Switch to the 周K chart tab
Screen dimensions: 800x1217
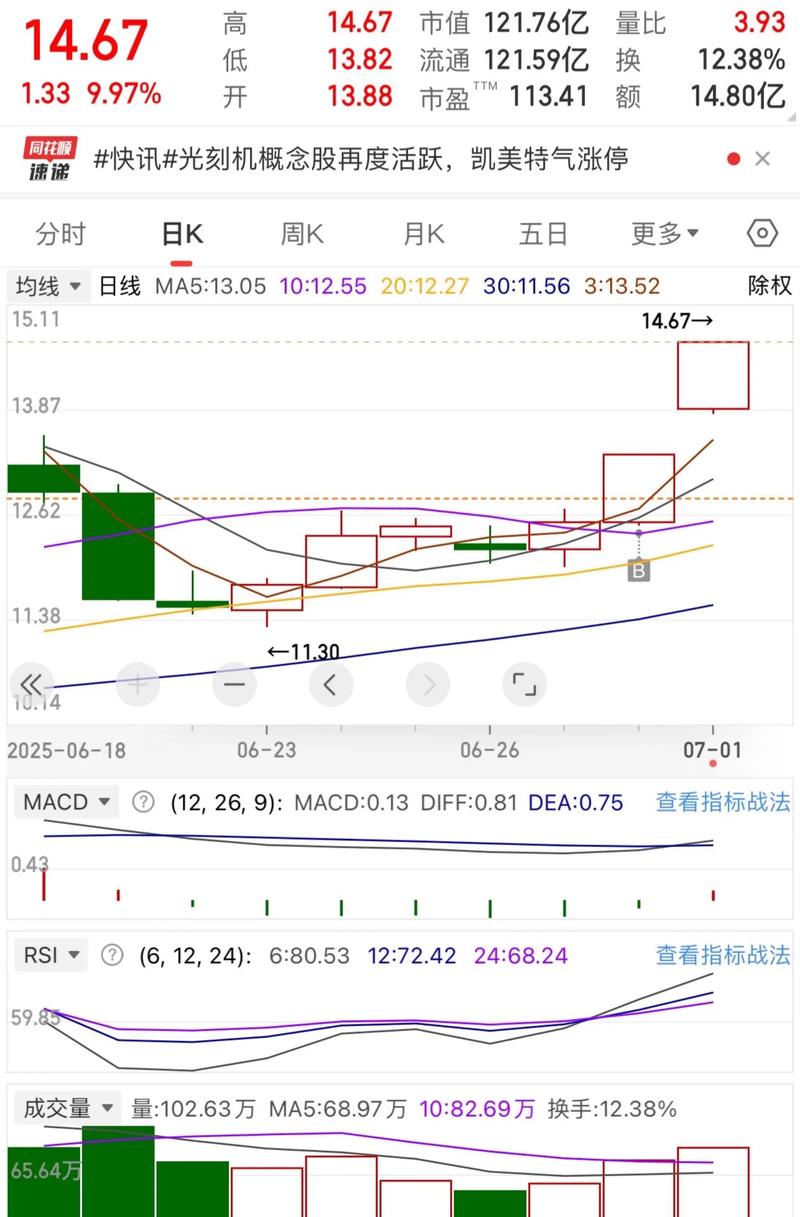point(301,234)
